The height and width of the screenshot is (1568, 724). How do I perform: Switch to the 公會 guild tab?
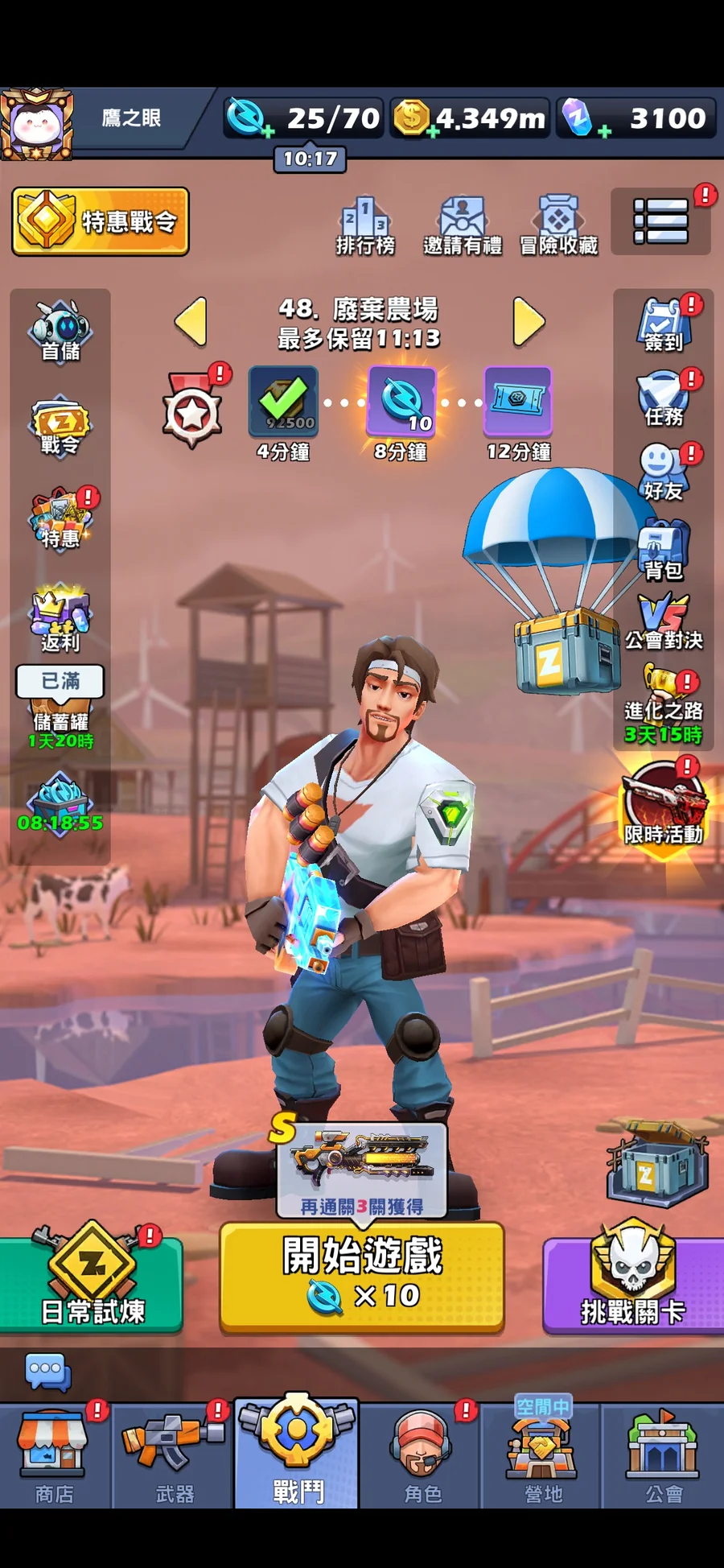[664, 1455]
